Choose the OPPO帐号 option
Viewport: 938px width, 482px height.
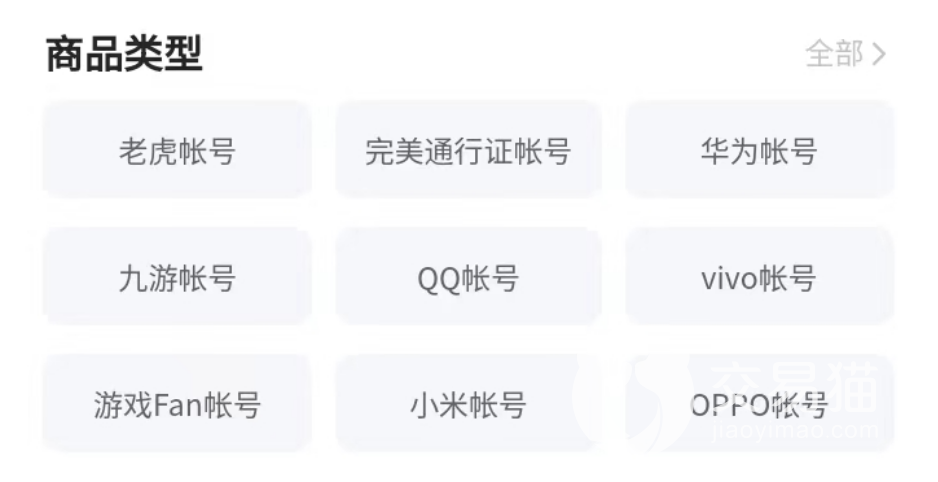click(x=759, y=404)
